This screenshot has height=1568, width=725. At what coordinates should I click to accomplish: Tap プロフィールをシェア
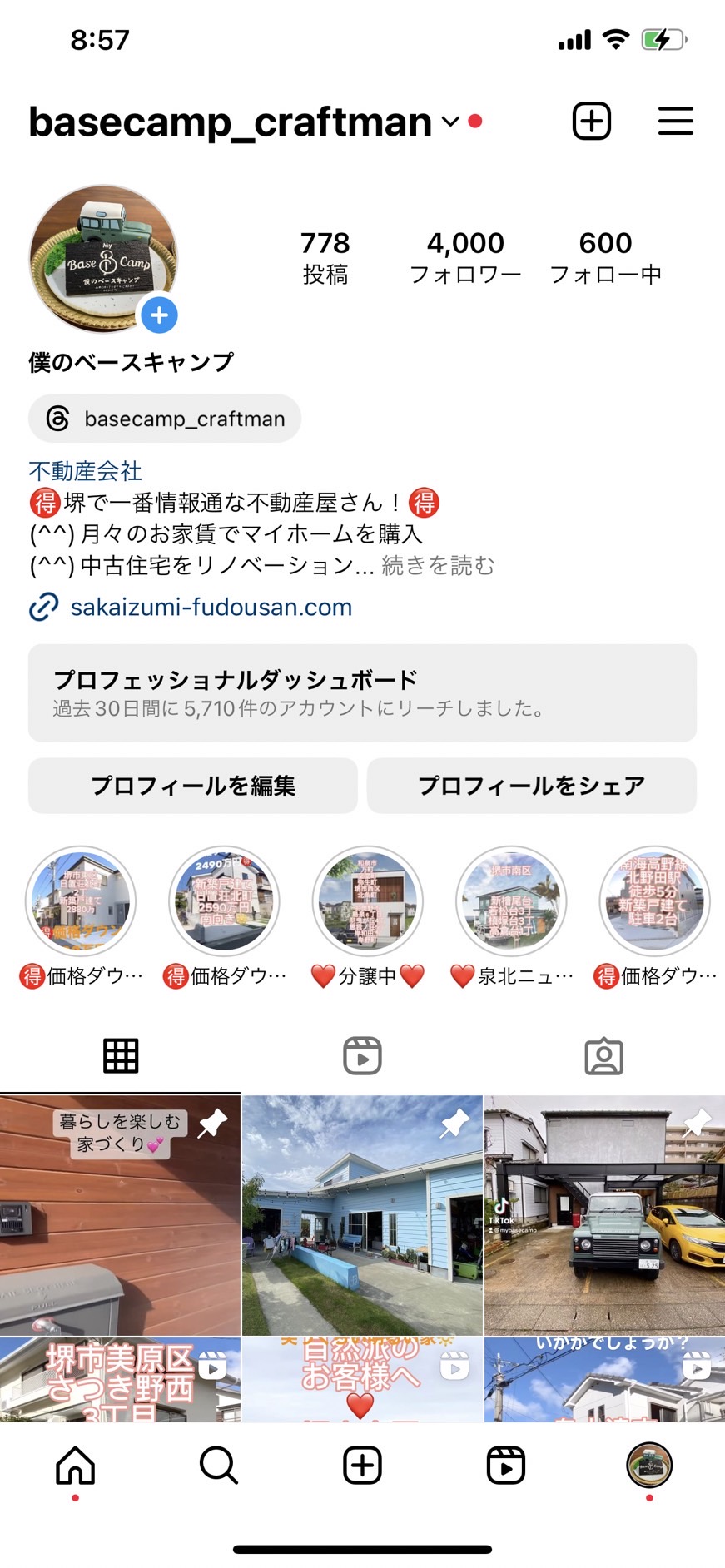pyautogui.click(x=532, y=786)
